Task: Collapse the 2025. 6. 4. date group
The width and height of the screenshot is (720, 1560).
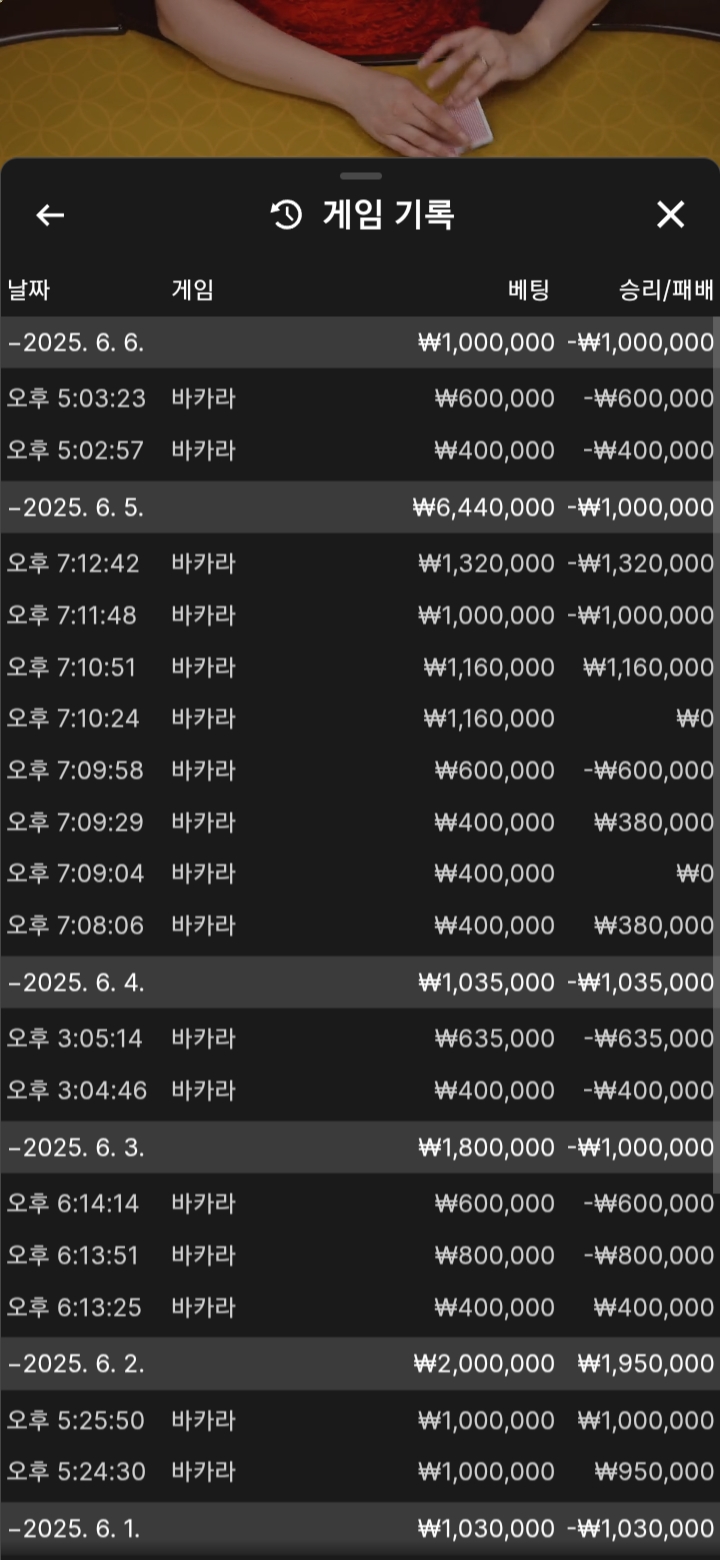Action: coord(360,982)
